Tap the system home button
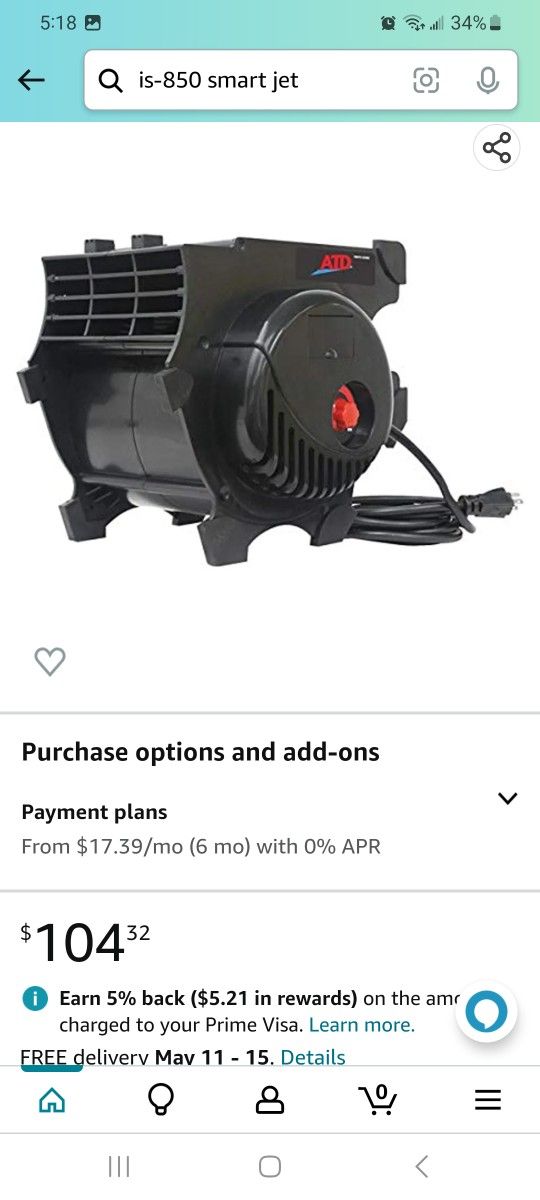The width and height of the screenshot is (540, 1200). 270,1166
